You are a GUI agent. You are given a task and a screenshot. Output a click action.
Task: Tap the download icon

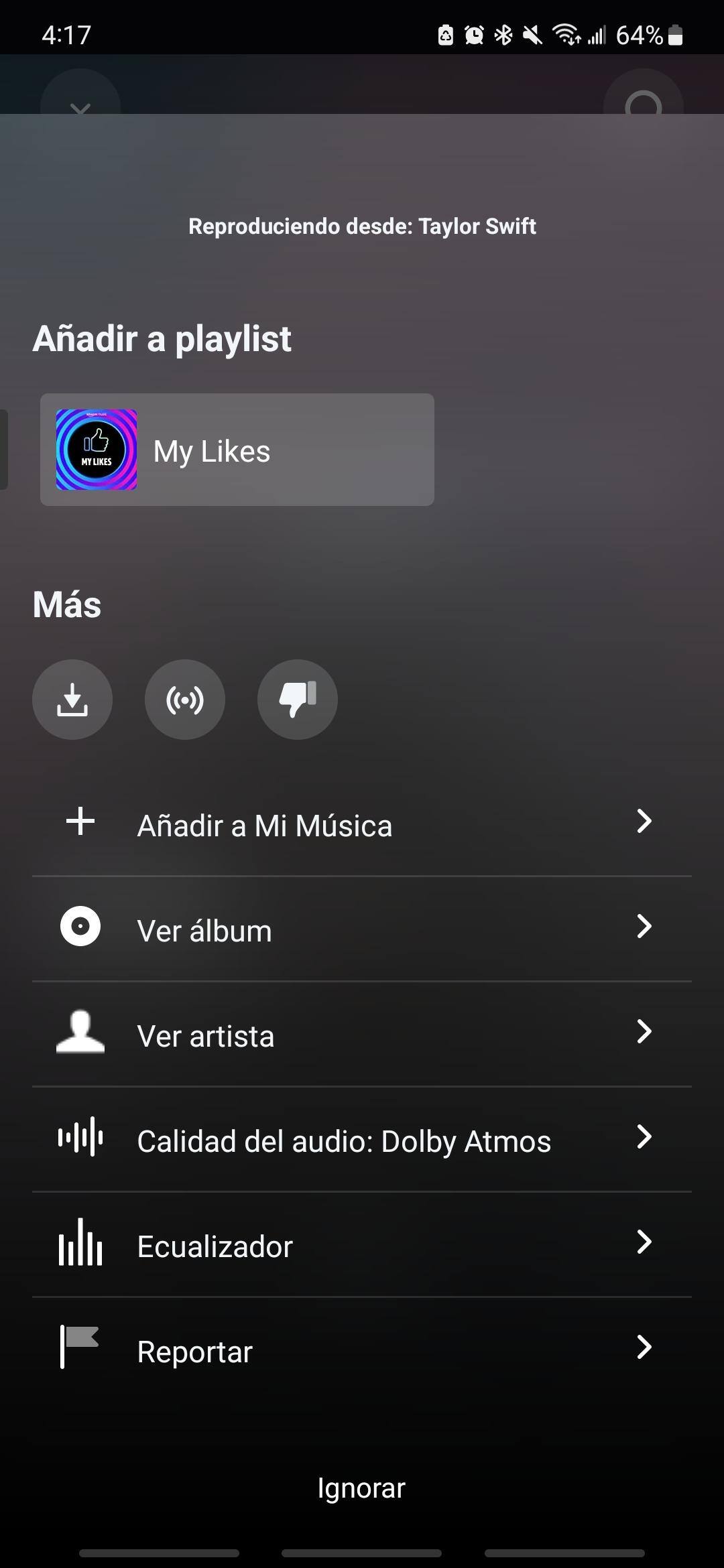tap(72, 700)
